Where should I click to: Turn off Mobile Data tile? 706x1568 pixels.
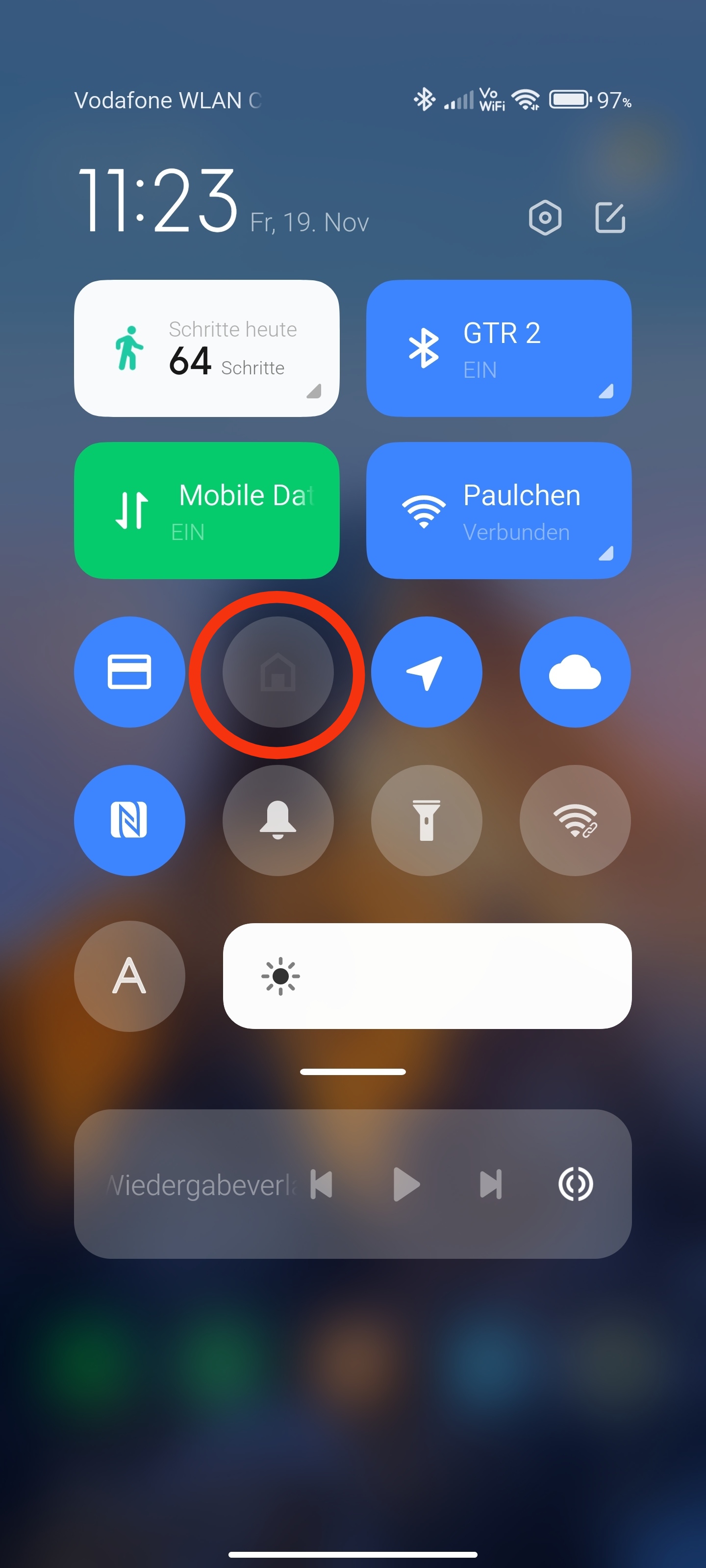(x=206, y=510)
